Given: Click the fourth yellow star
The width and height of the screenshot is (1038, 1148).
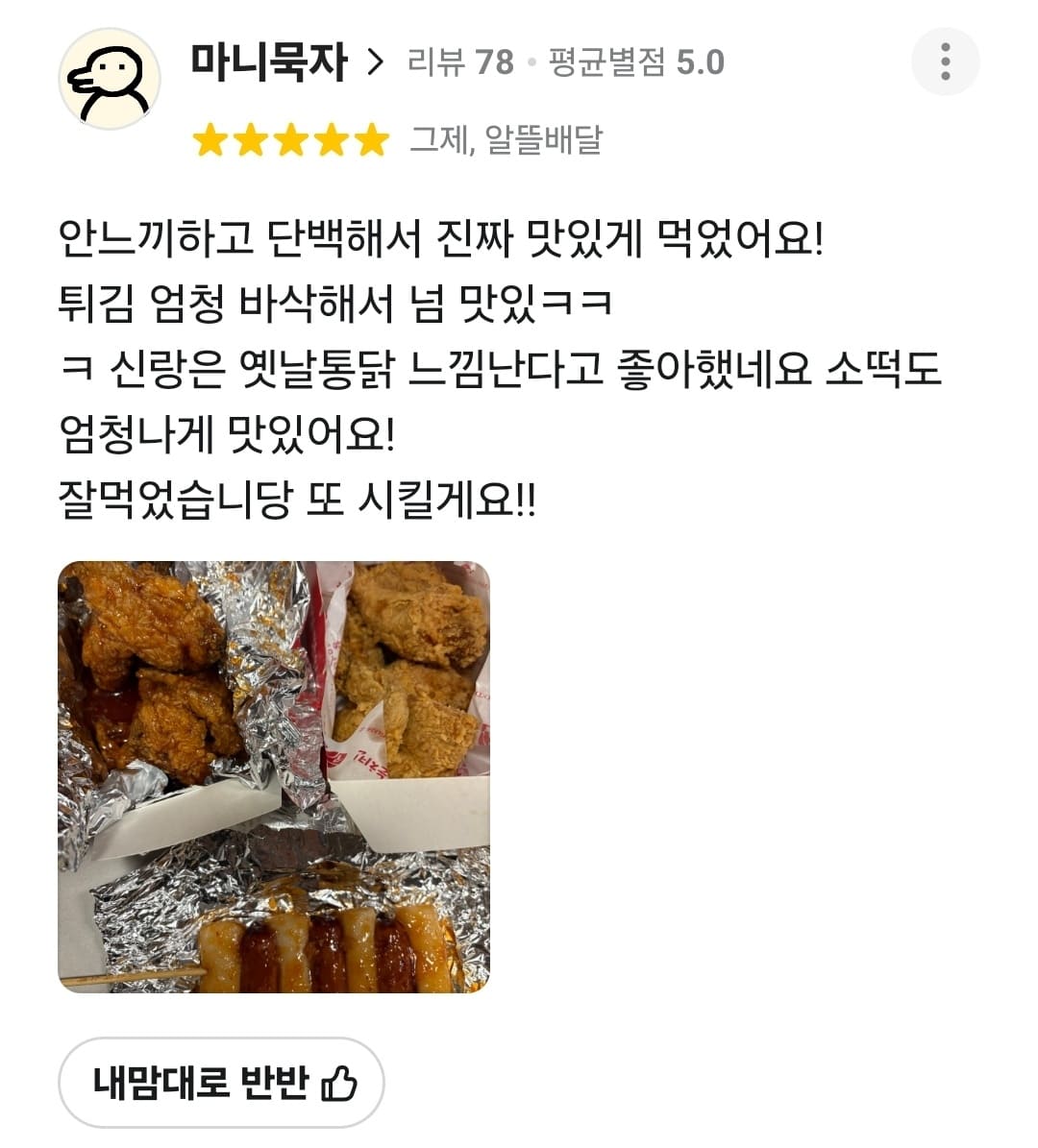Looking at the screenshot, I should [334, 140].
